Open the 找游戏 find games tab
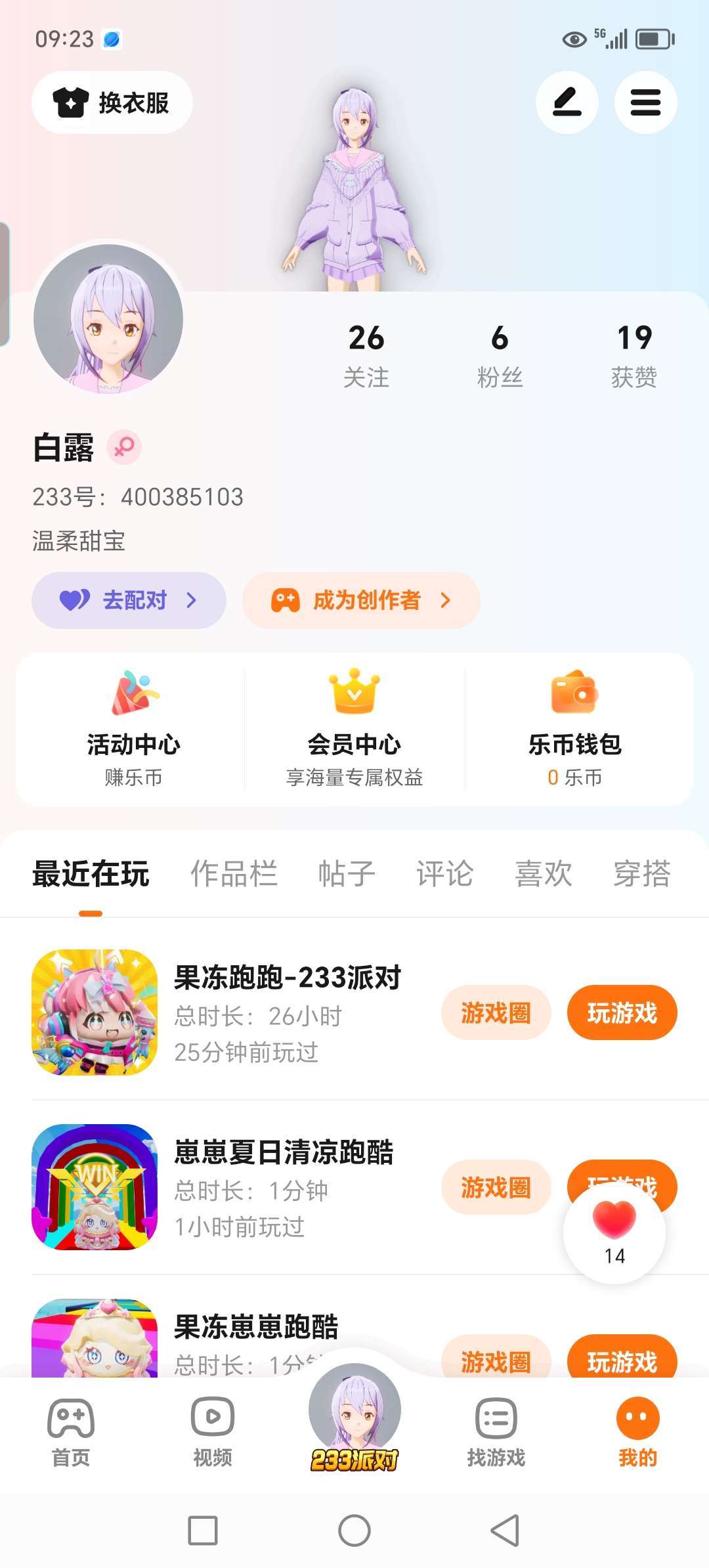Image resolution: width=709 pixels, height=1568 pixels. click(x=496, y=1431)
